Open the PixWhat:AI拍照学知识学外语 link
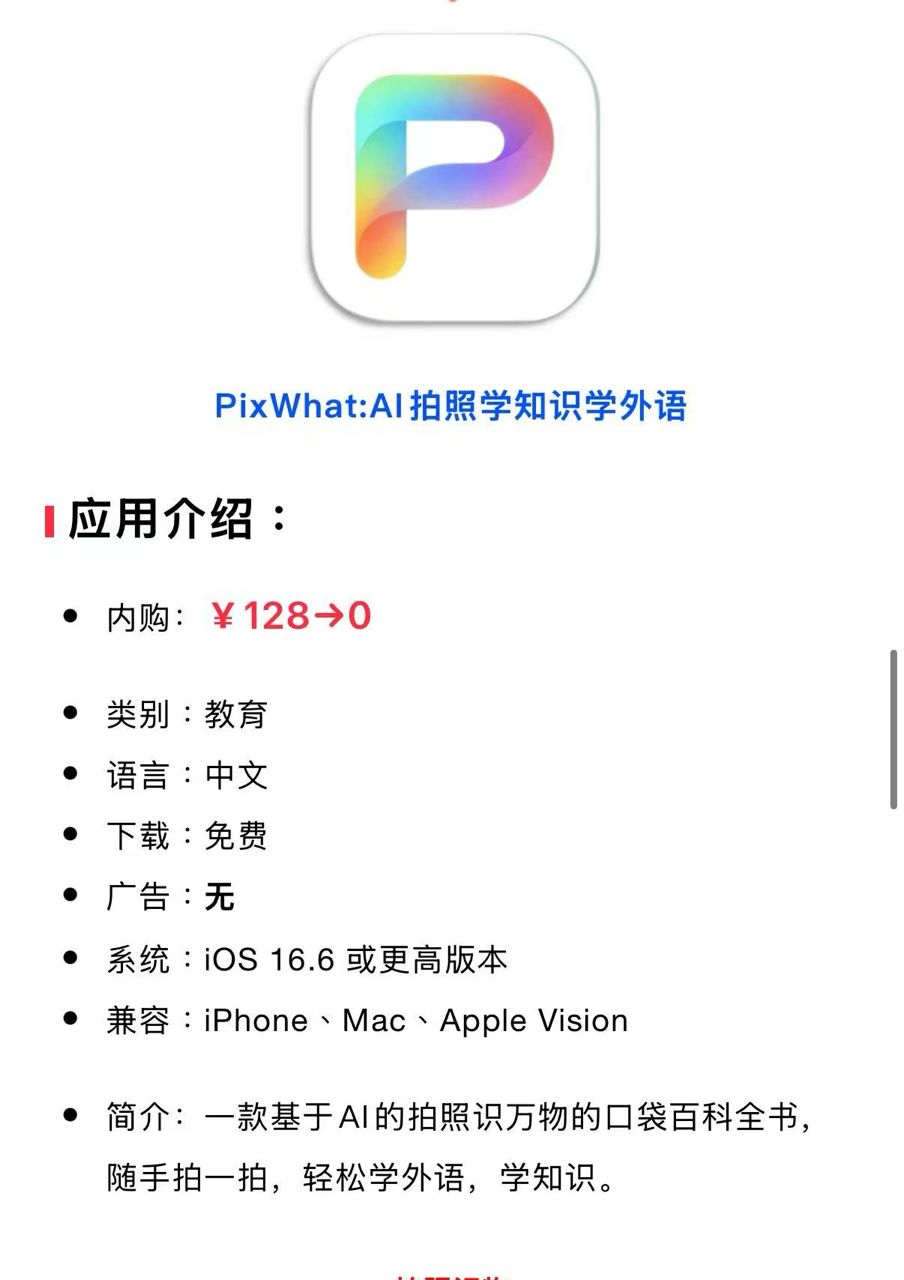Screen dimensions: 904x1280 click(451, 406)
